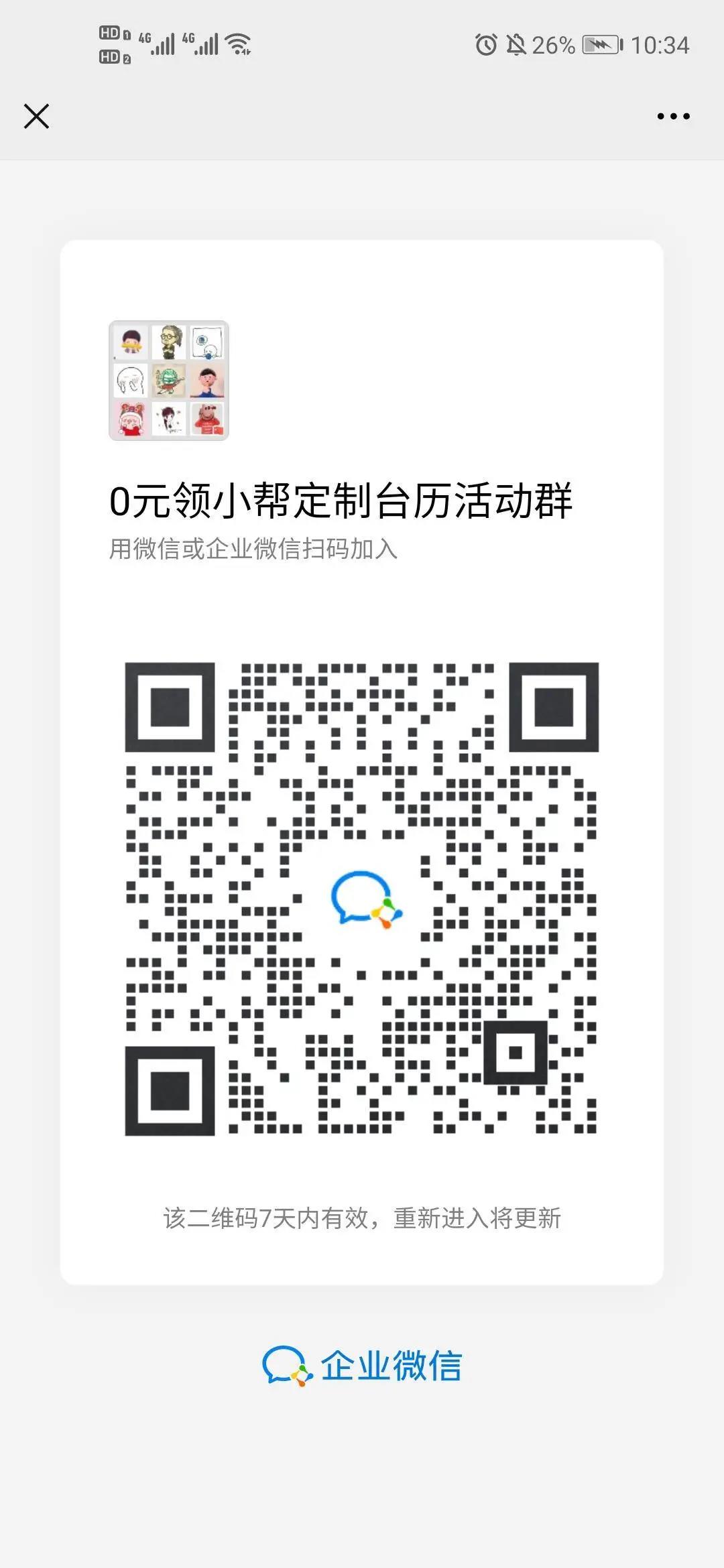Open the three-dot overflow menu

(673, 117)
